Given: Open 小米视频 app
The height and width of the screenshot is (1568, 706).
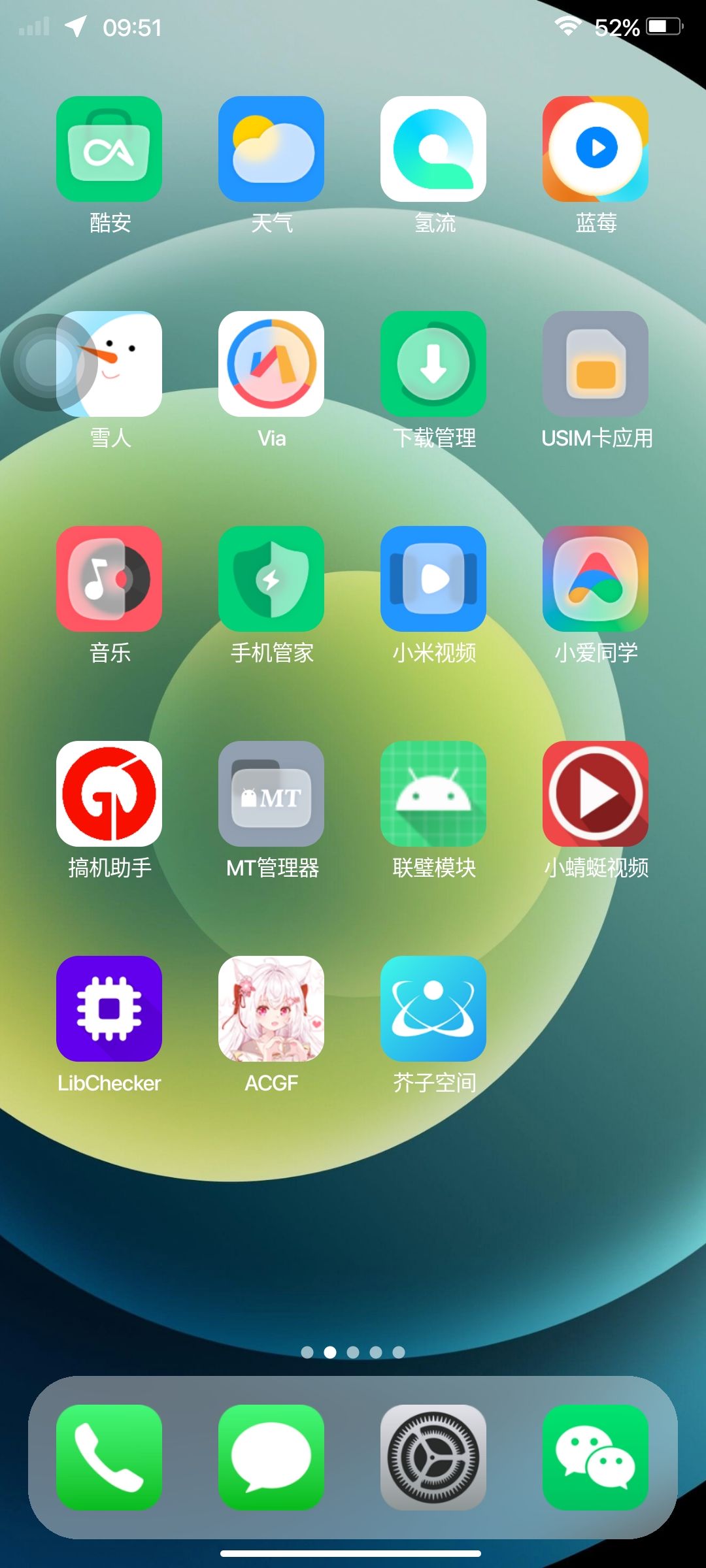Looking at the screenshot, I should (x=433, y=579).
